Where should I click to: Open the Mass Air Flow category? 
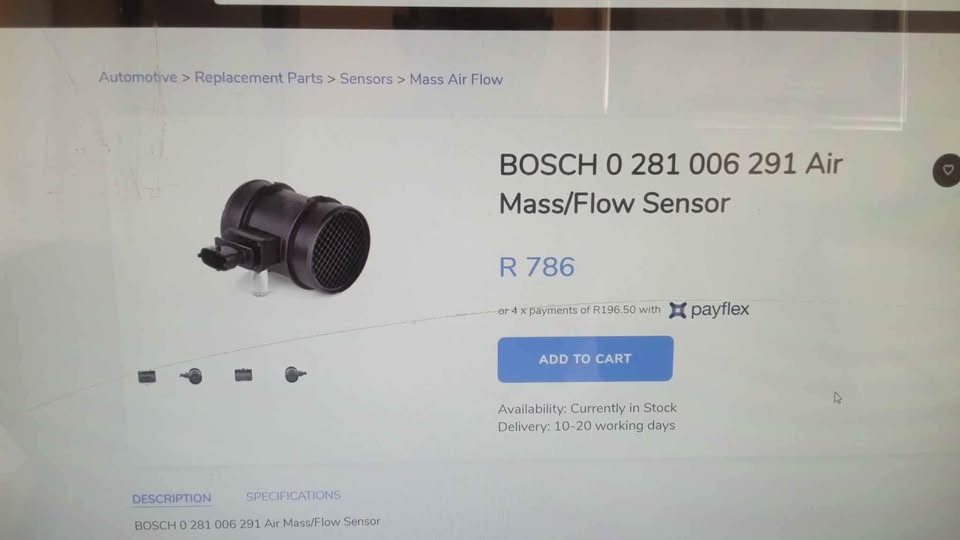[x=456, y=79]
